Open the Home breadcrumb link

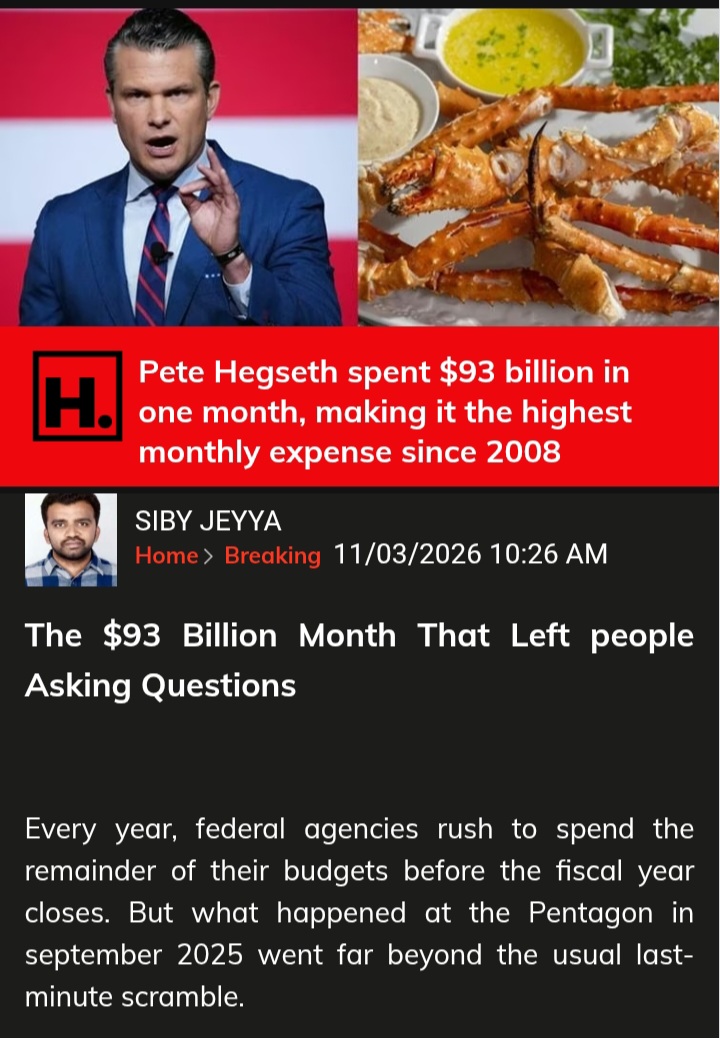tap(167, 555)
